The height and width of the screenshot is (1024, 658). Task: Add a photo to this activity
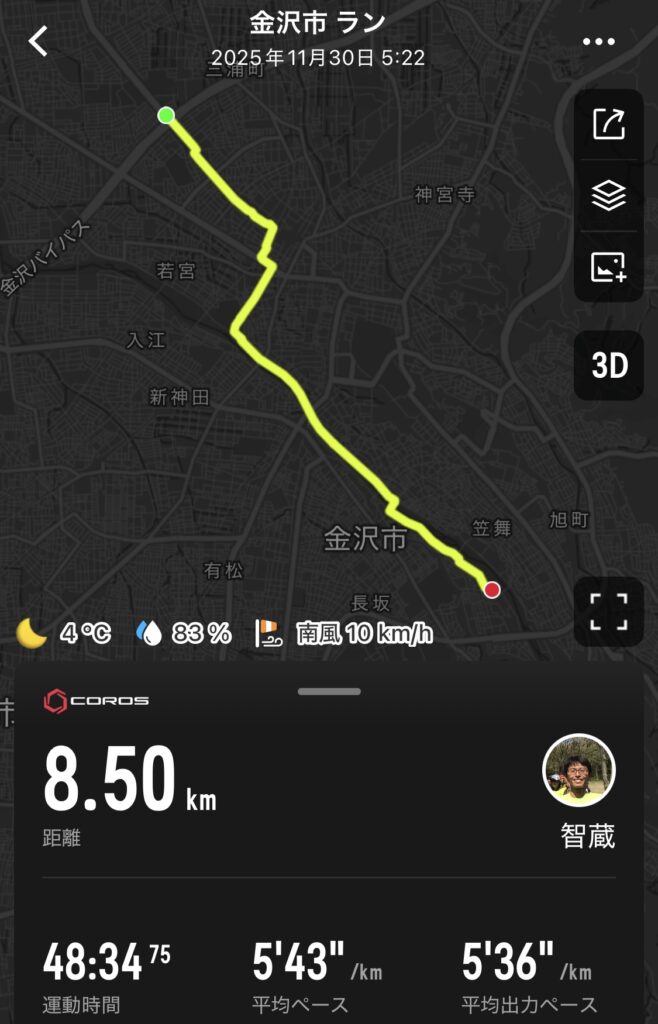[608, 267]
